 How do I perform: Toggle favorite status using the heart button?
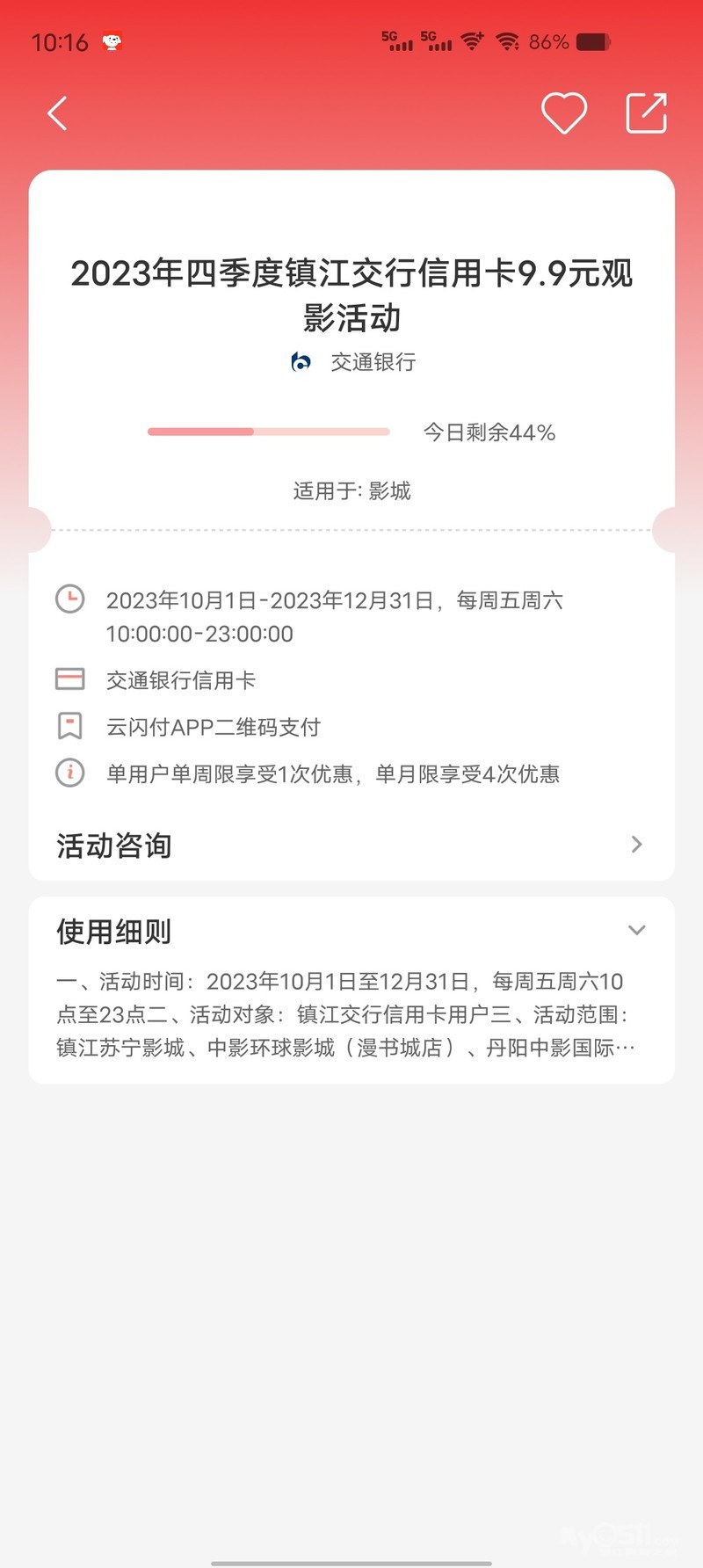pyautogui.click(x=564, y=113)
